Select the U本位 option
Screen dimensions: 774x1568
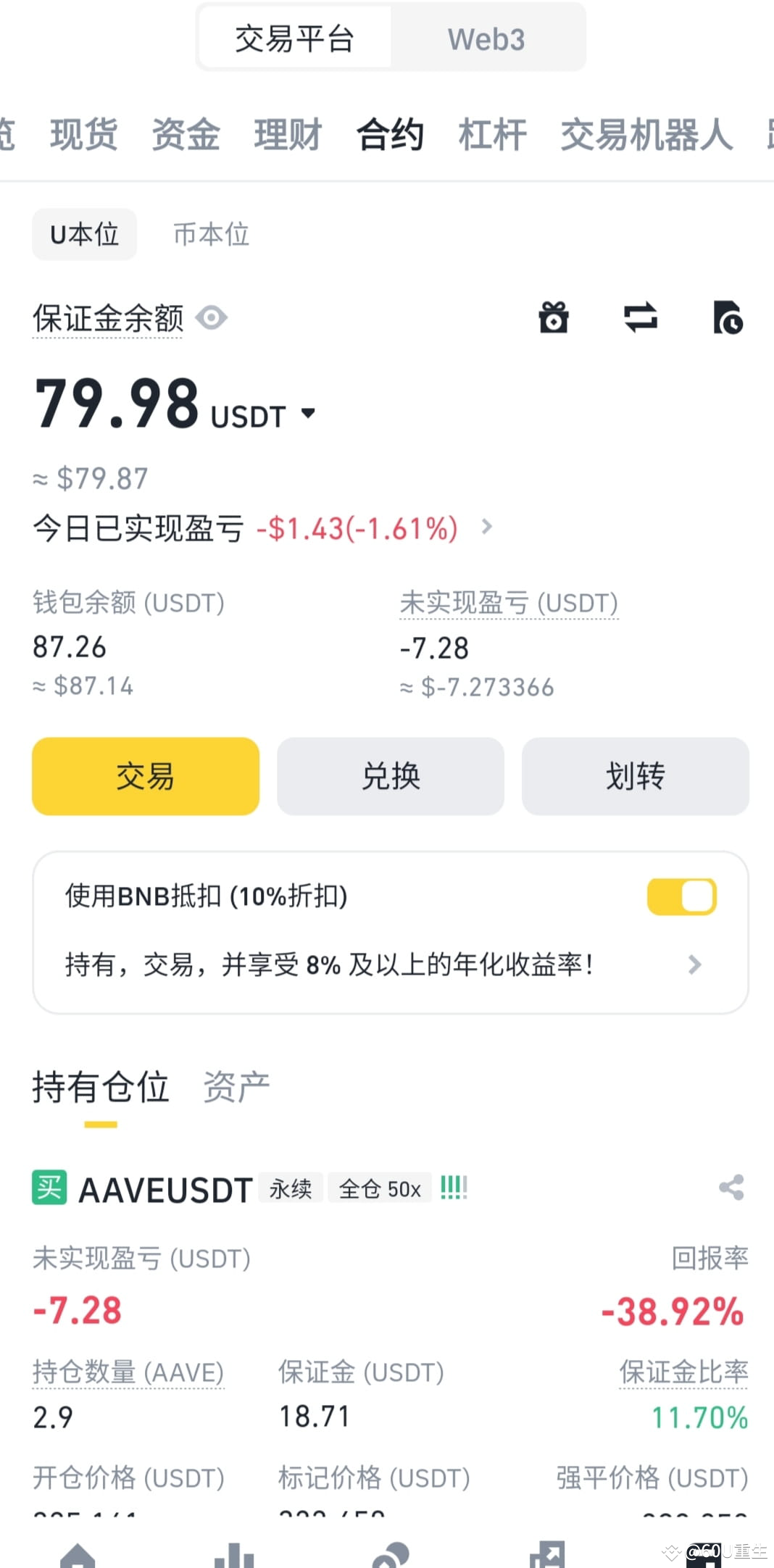pos(84,233)
